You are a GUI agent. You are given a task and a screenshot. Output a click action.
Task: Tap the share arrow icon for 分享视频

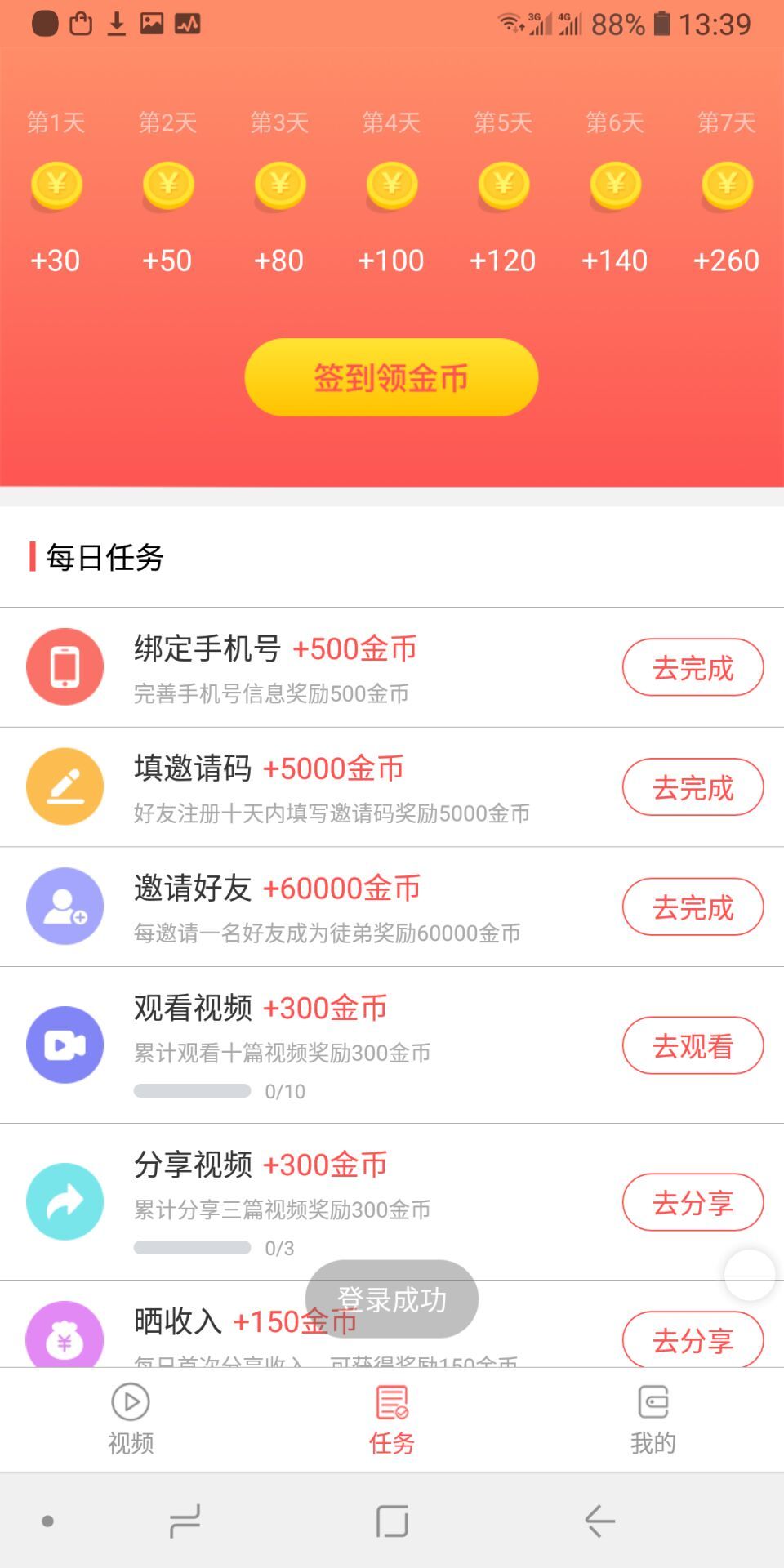(65, 1201)
